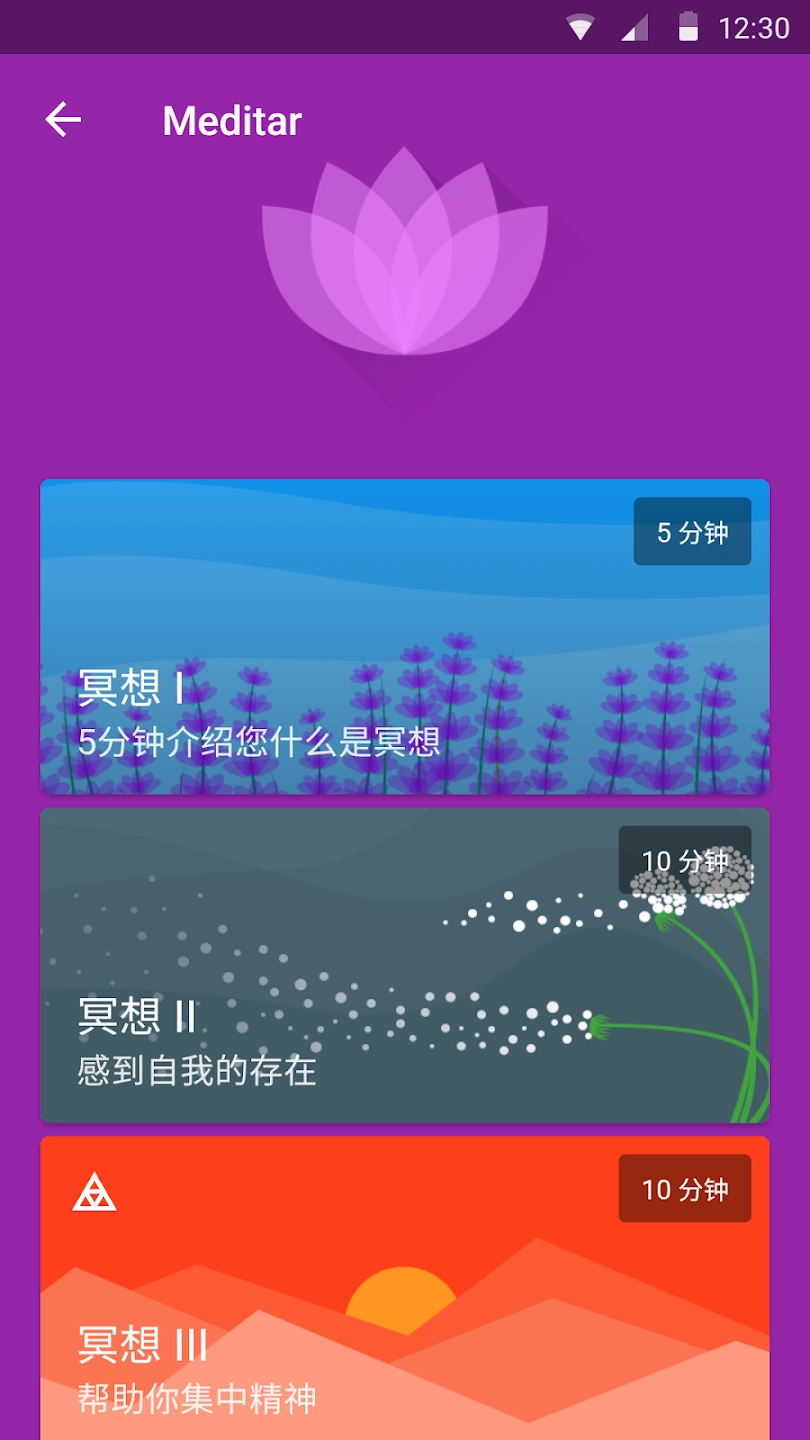
Task: Click the back arrow icon
Action: point(62,119)
